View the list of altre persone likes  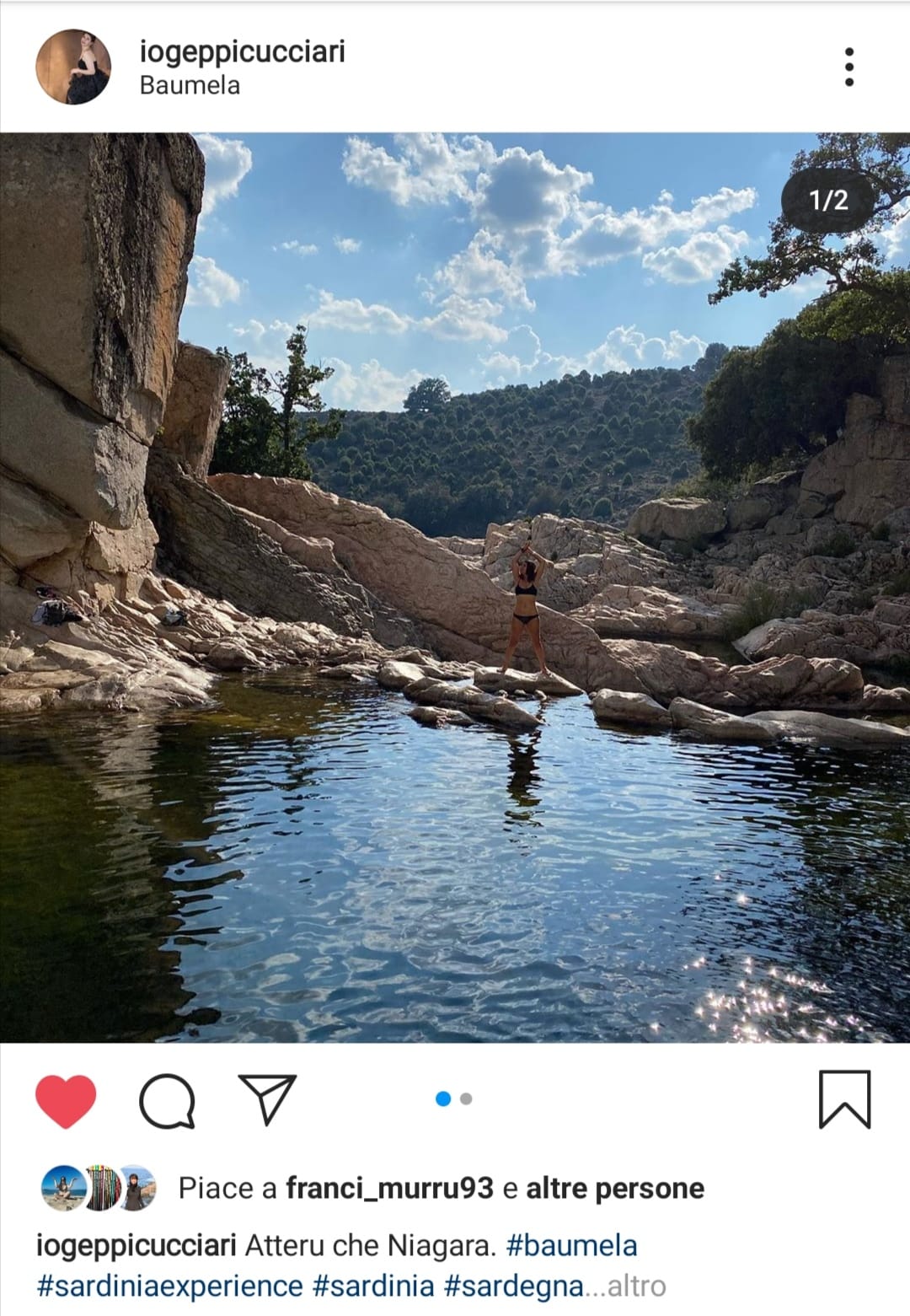(x=614, y=1188)
